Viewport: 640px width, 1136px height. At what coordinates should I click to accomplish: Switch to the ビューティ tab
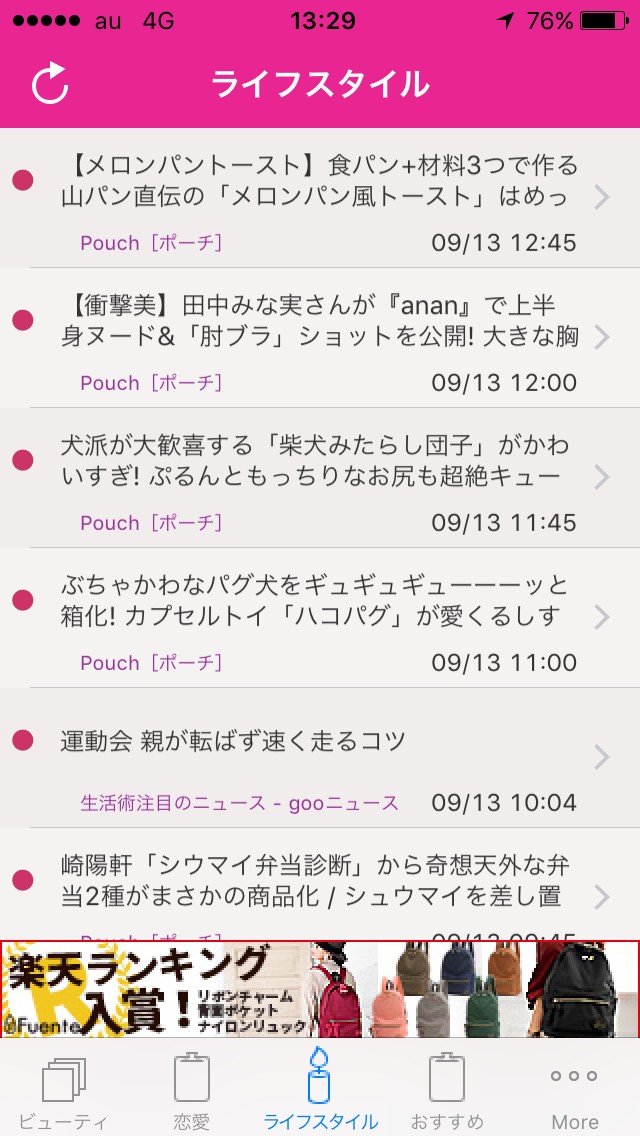[x=63, y=1090]
